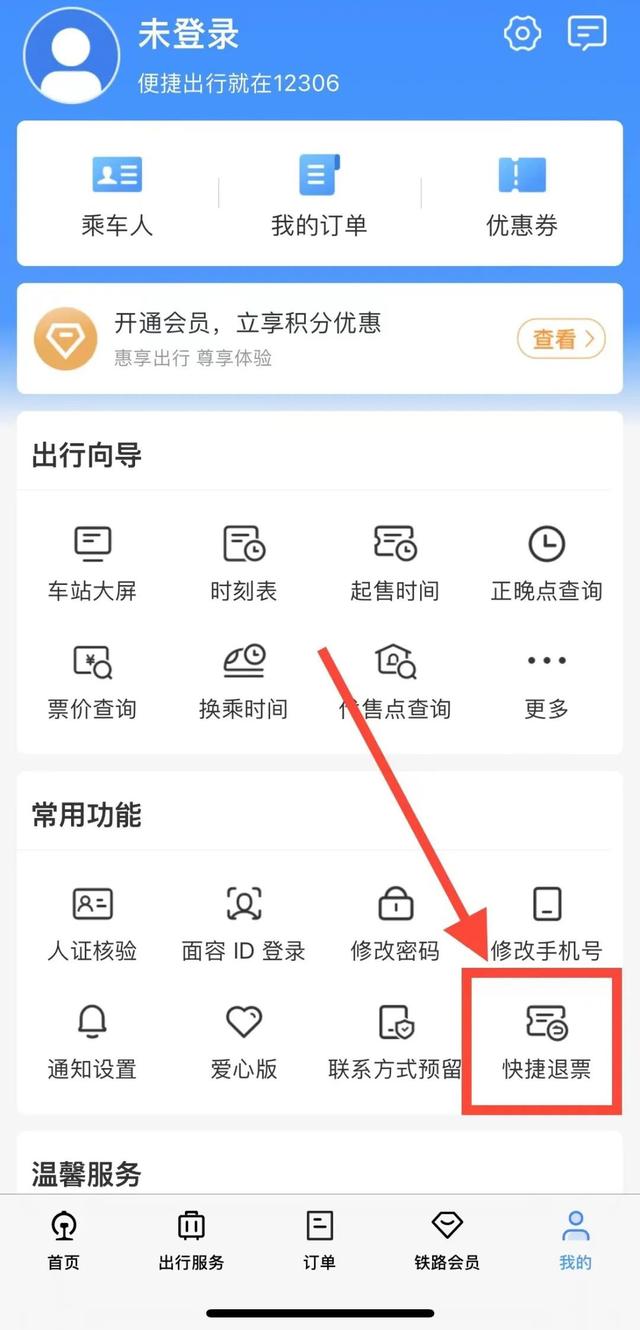This screenshot has width=640, height=1330.
Task: Tap 查看 on membership banner
Action: tap(561, 340)
